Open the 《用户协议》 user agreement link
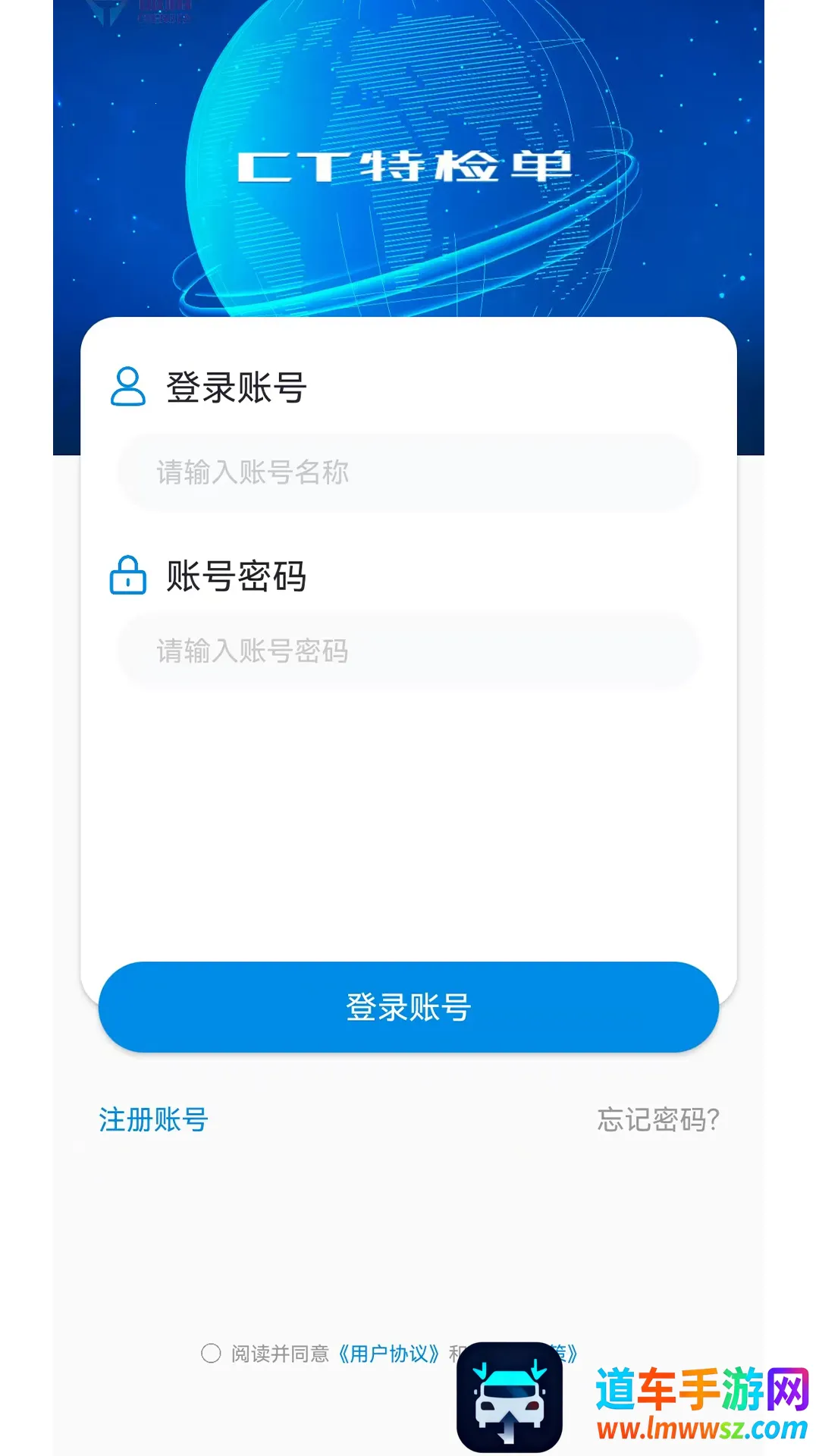819x1456 pixels. click(388, 1354)
